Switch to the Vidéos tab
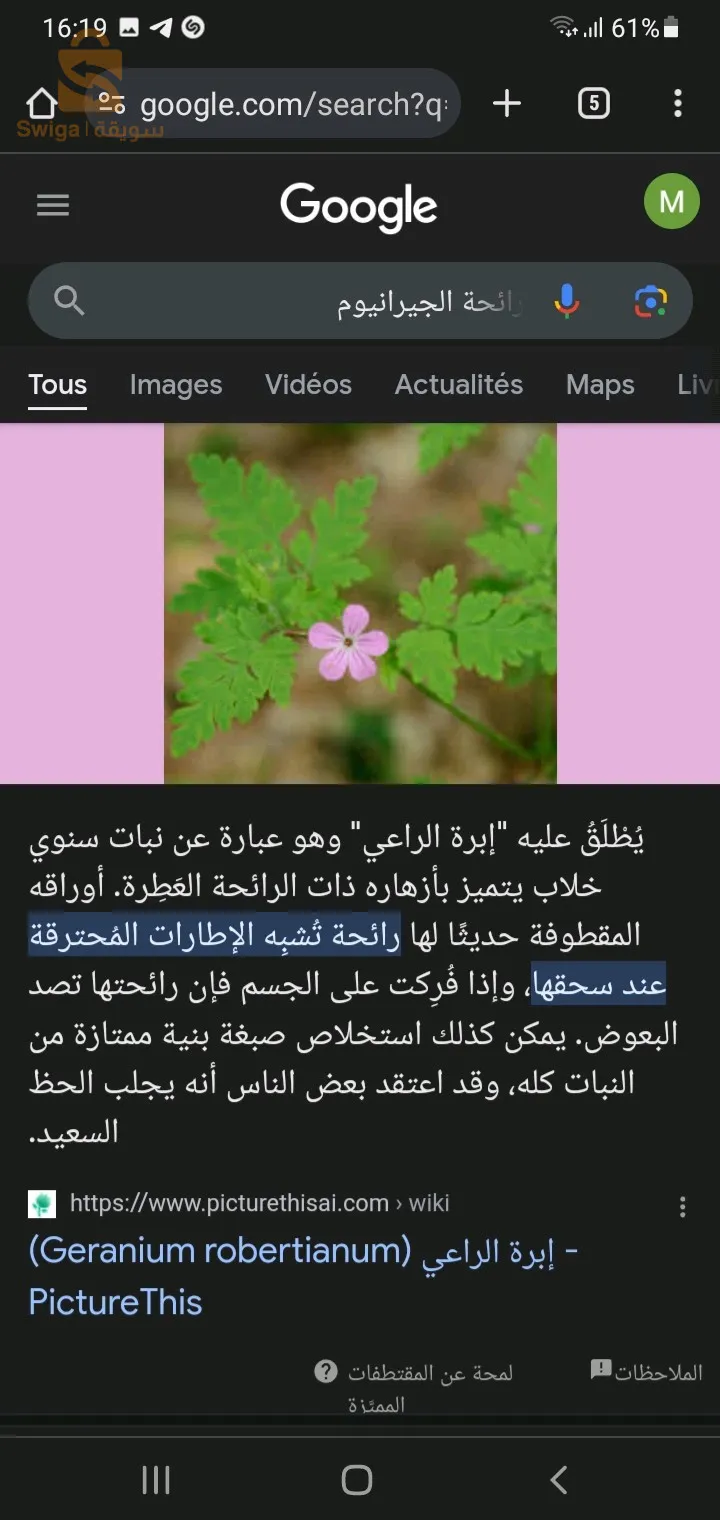 click(x=308, y=385)
